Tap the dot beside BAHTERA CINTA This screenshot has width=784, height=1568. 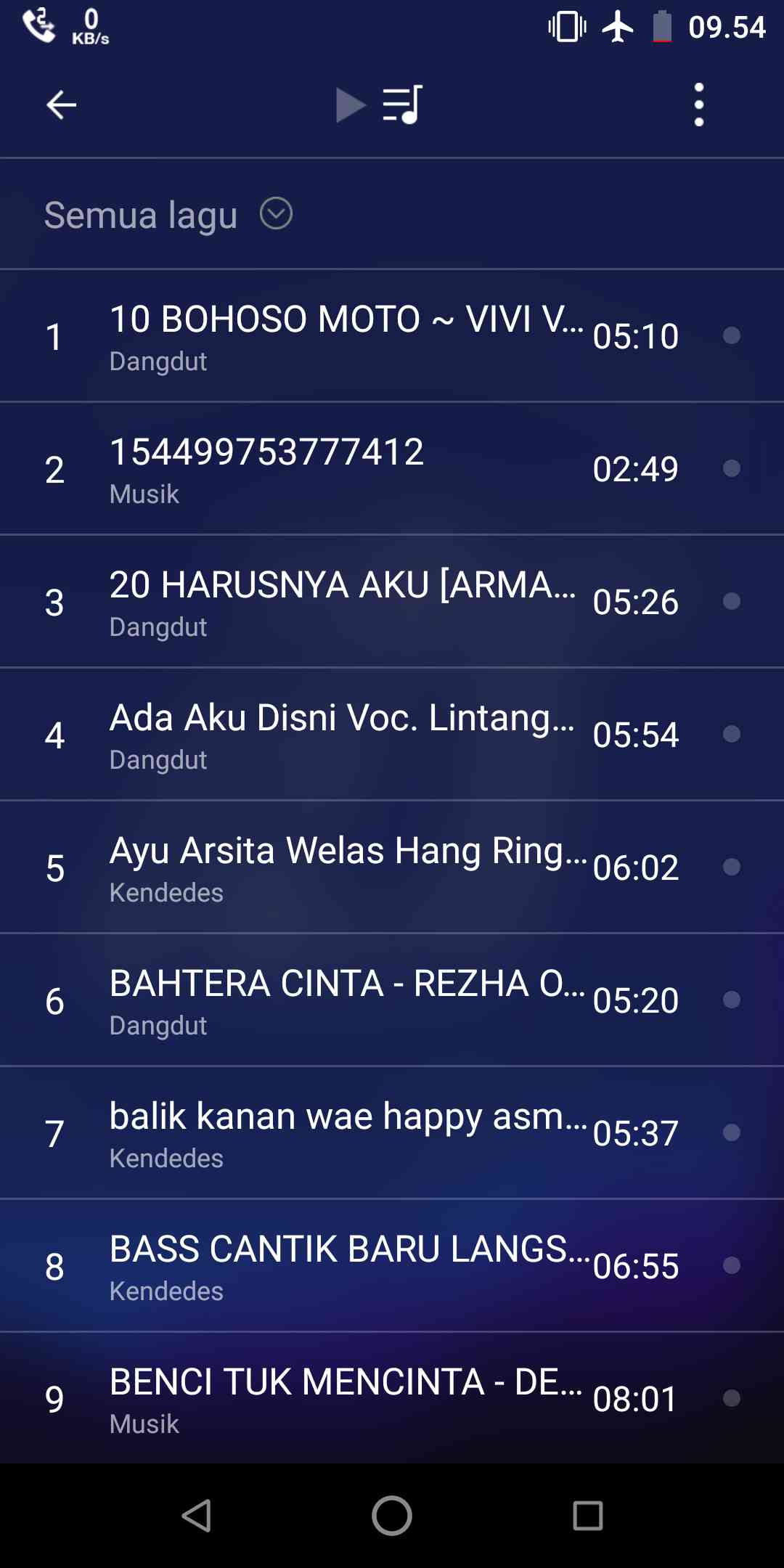[x=731, y=1000]
